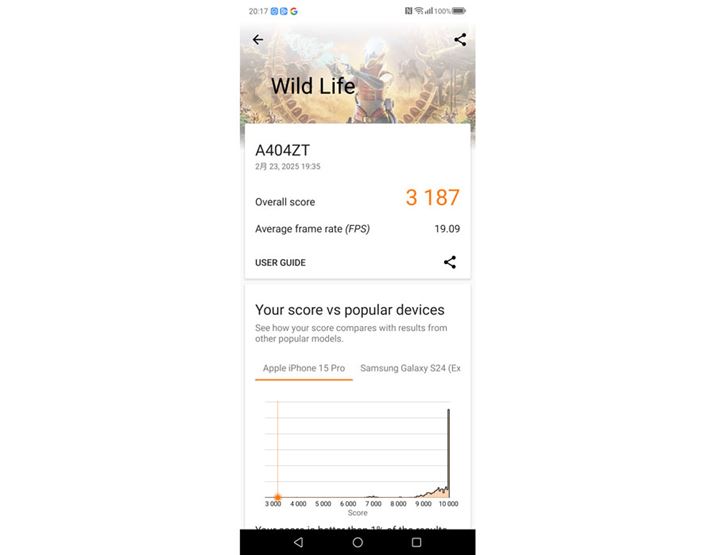Open the USER GUIDE
This screenshot has height=555, width=715.
pos(280,263)
